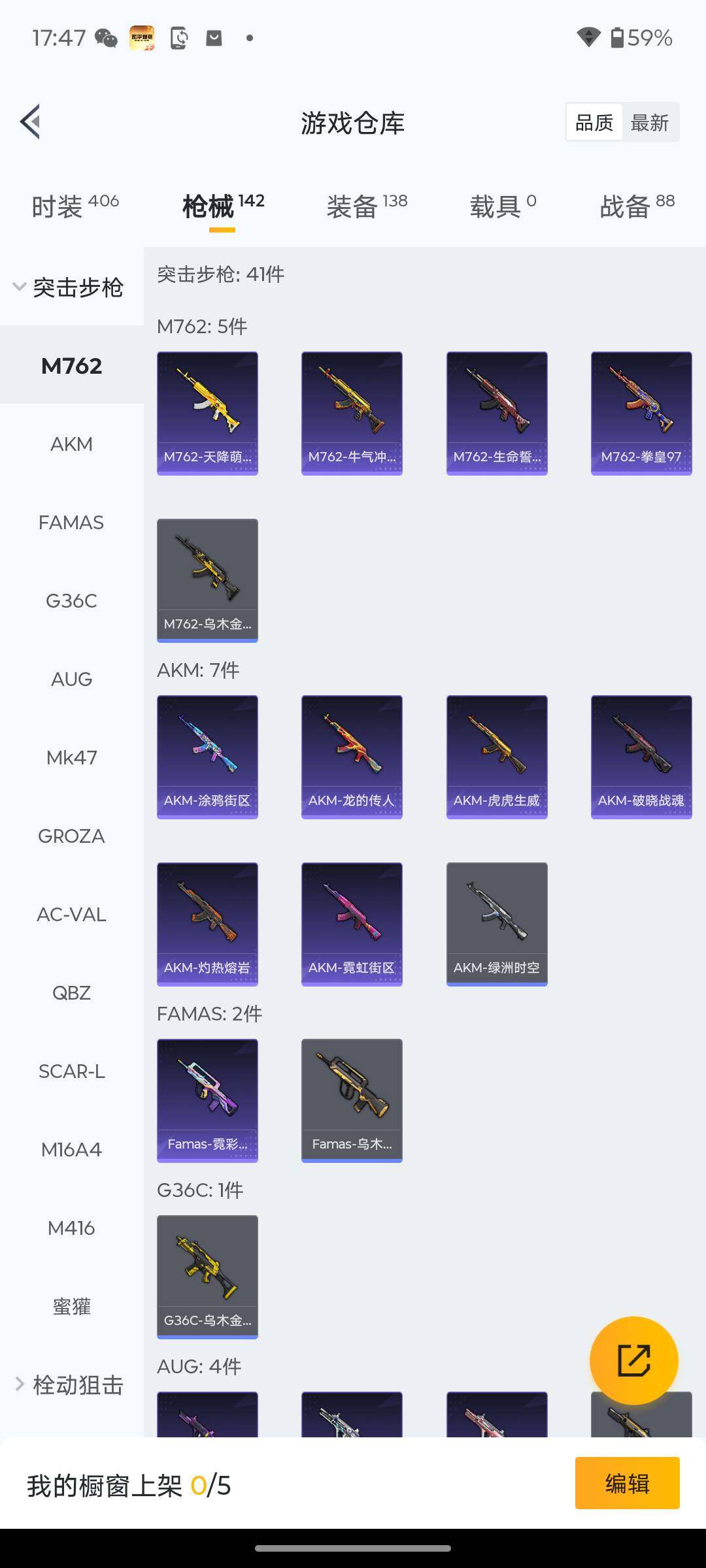
Task: Open the G36C-乌木金 skin tile
Action: pos(207,1277)
